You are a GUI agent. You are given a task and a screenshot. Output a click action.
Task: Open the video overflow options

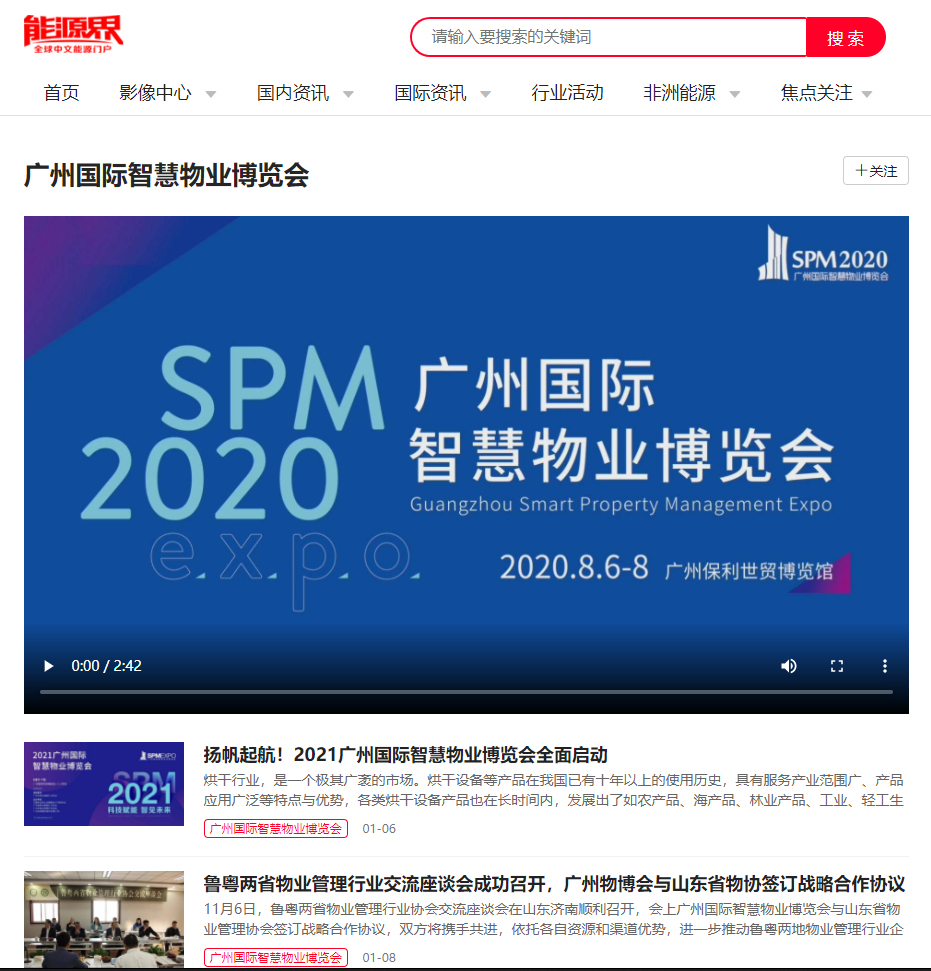[x=884, y=666]
